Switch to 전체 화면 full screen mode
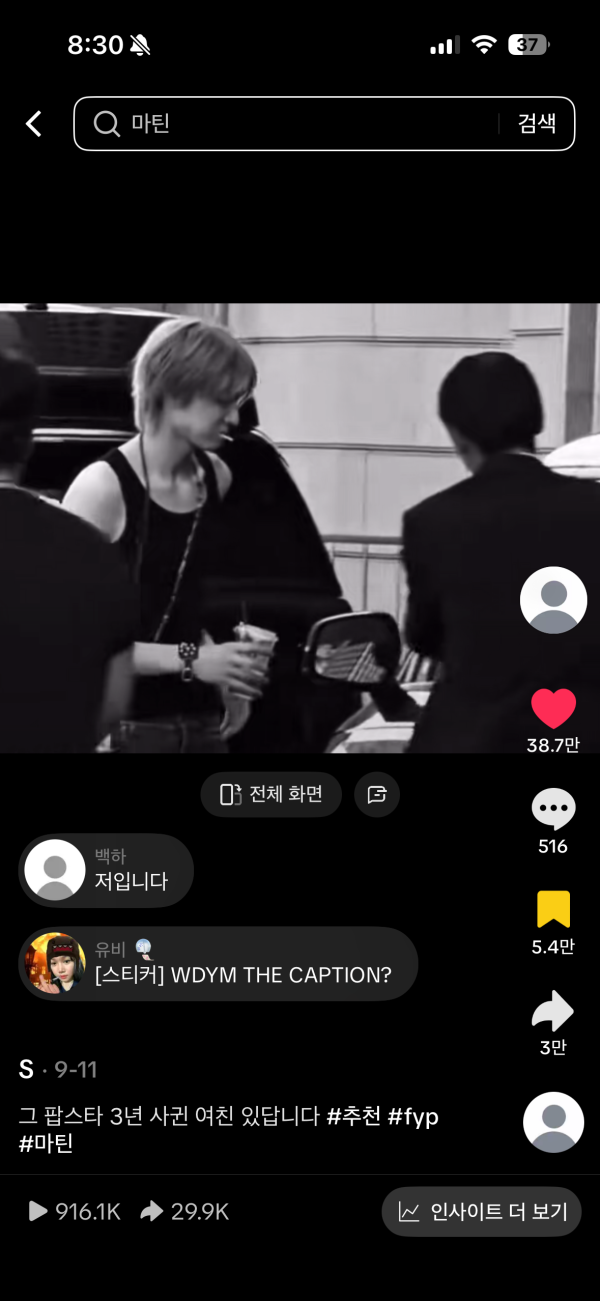 tap(271, 795)
